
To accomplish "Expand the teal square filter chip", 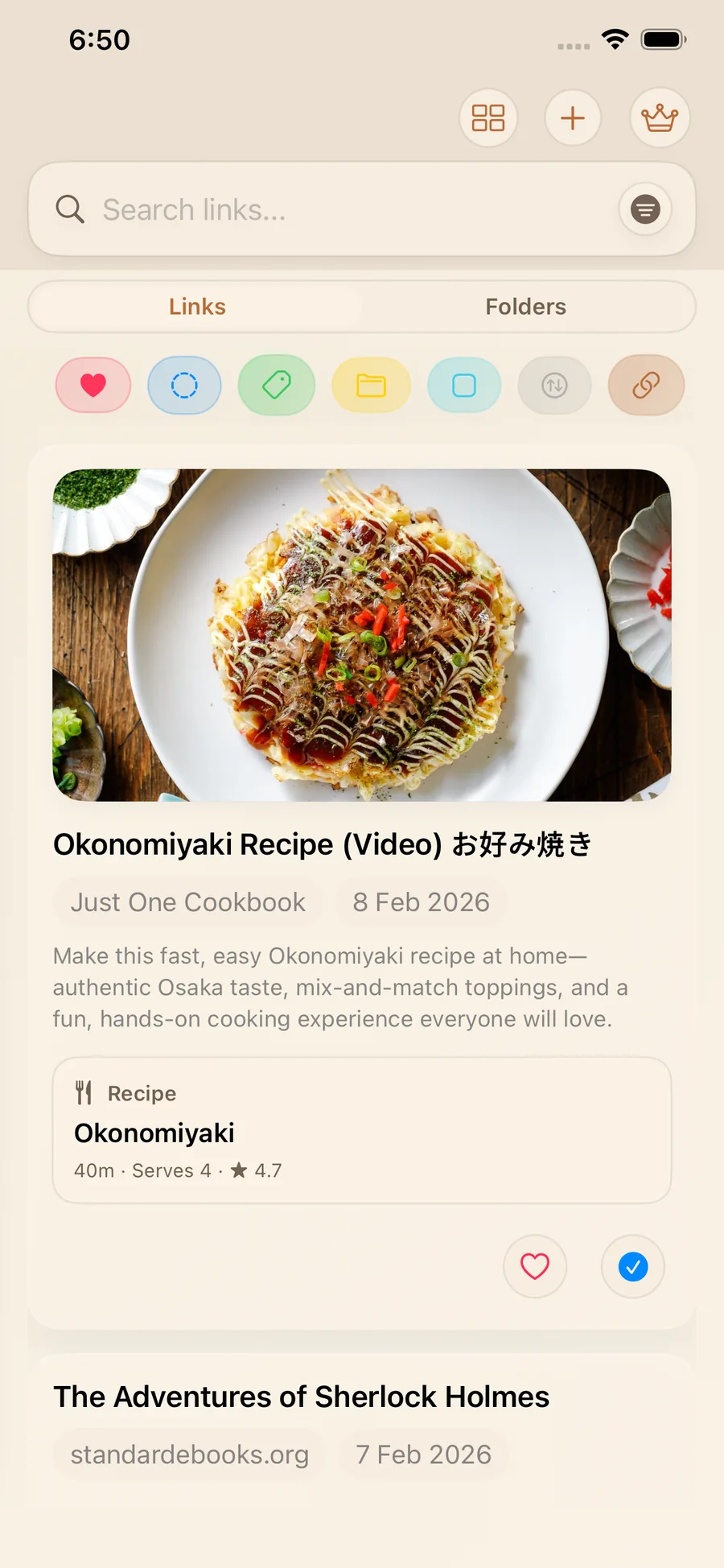I will point(464,386).
